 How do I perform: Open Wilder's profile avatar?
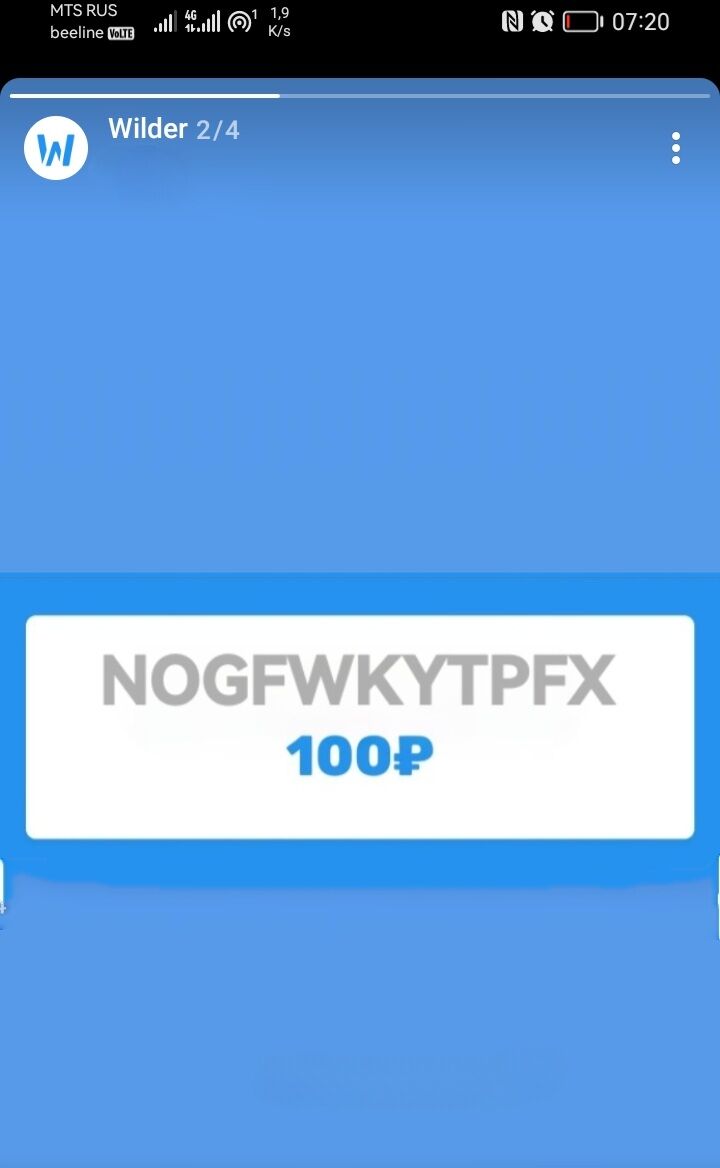coord(56,148)
